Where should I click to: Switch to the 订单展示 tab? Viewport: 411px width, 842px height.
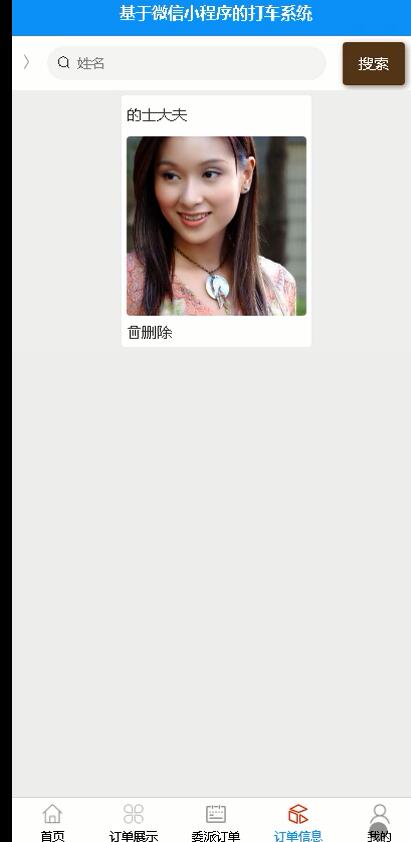134,822
